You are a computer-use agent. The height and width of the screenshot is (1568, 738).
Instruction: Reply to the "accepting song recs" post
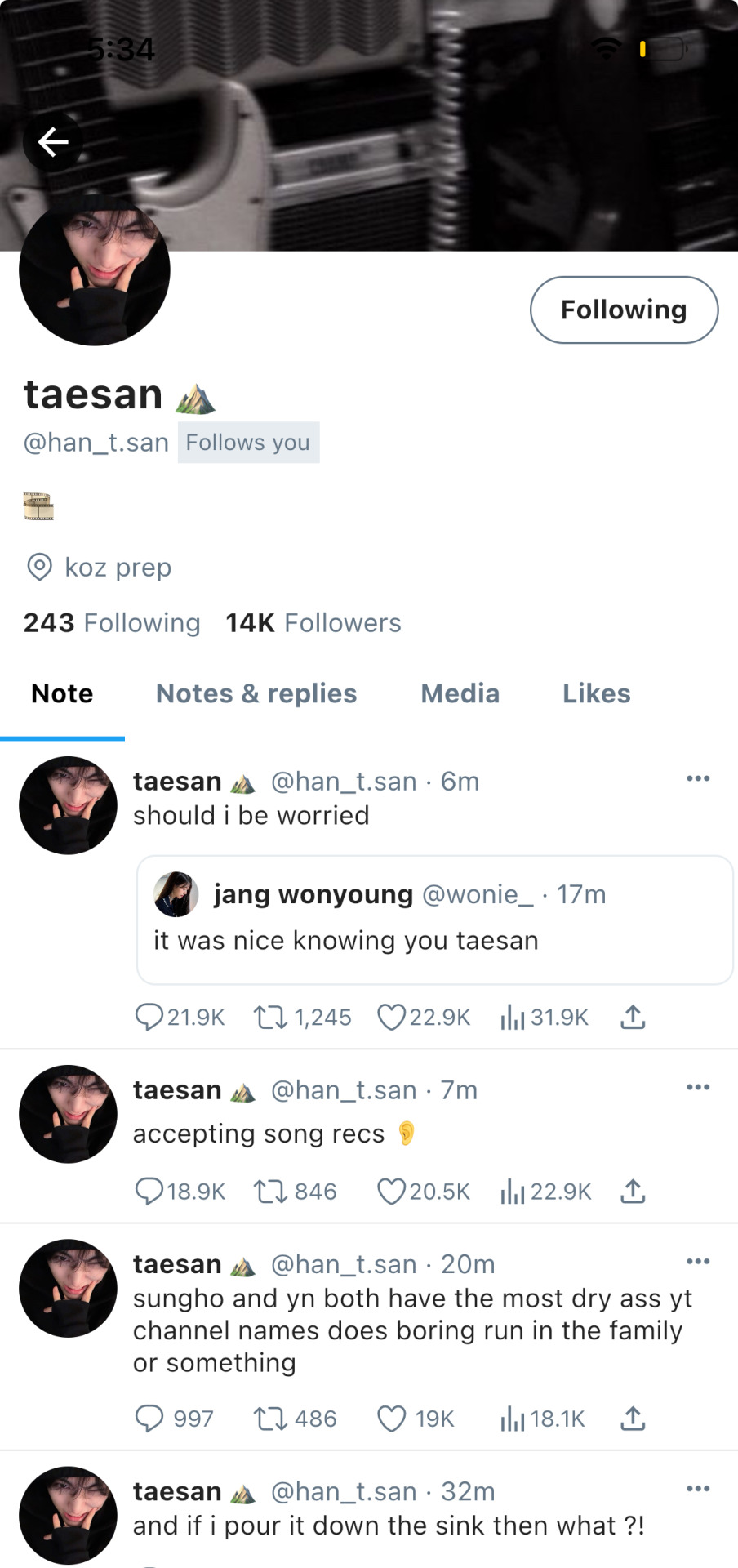coord(149,1192)
